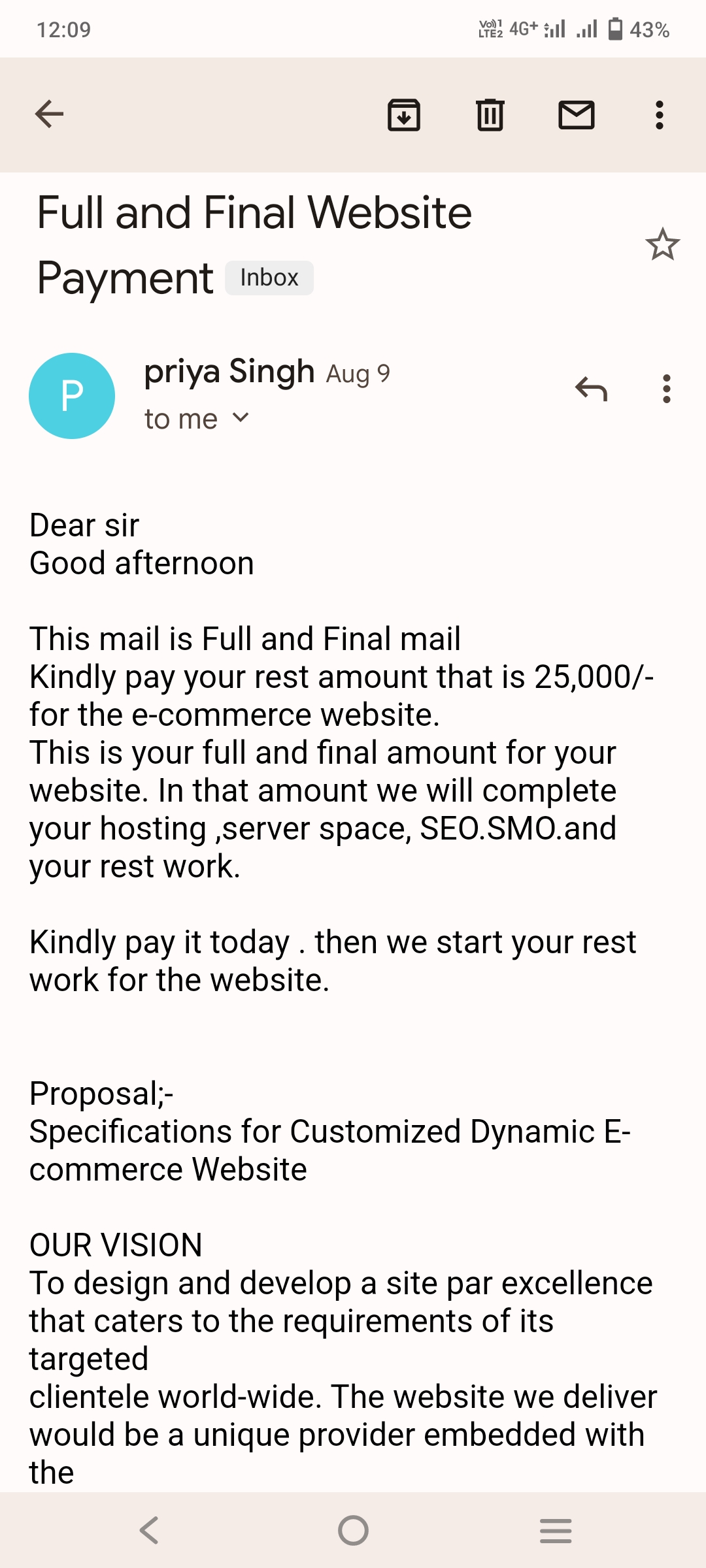The height and width of the screenshot is (1568, 706).
Task: Open priya Singh's profile avatar
Action: coord(72,396)
